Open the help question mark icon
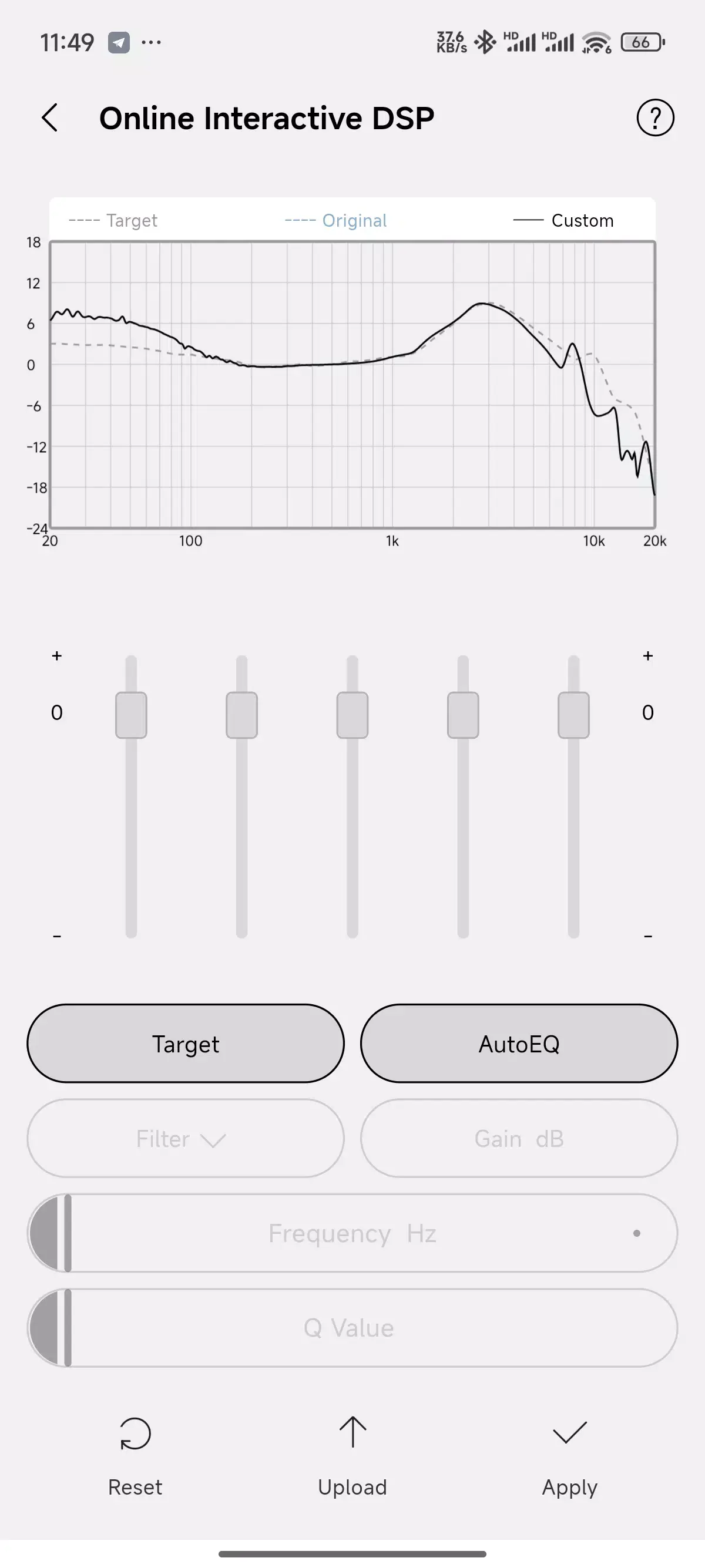 (655, 118)
